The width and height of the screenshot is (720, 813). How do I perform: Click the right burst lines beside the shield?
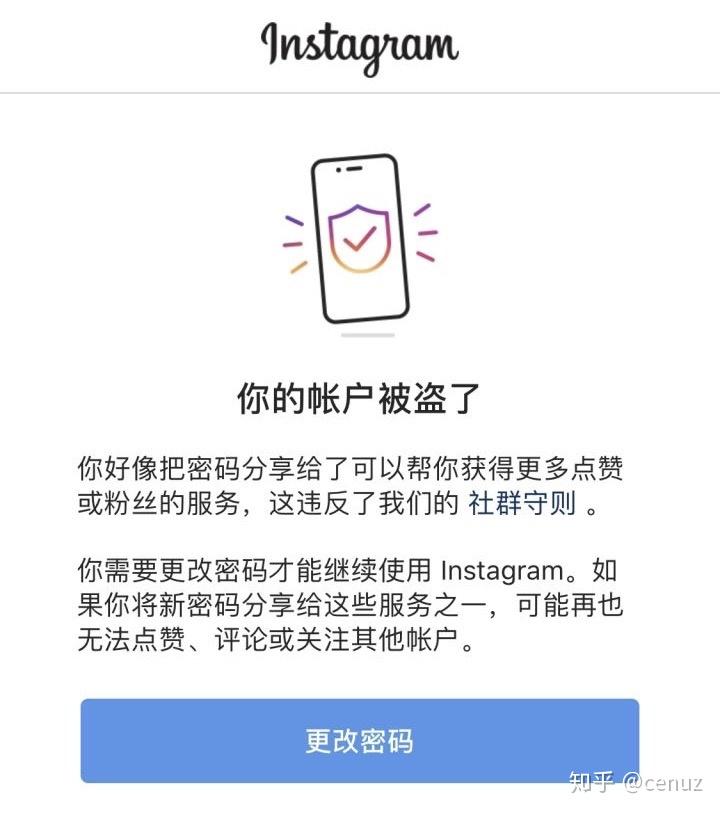[x=425, y=235]
